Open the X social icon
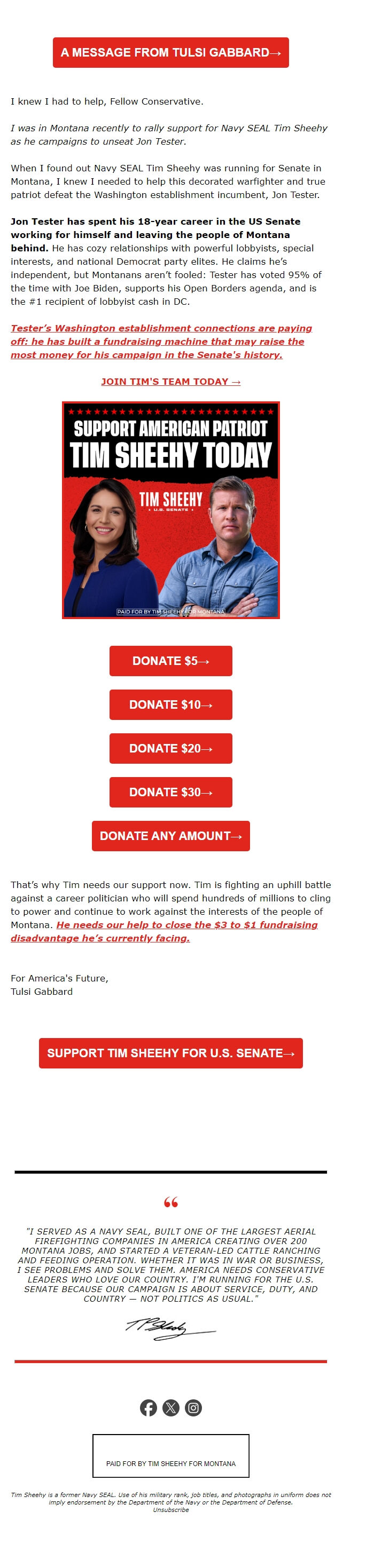This screenshot has width=374, height=1568. click(171, 1408)
